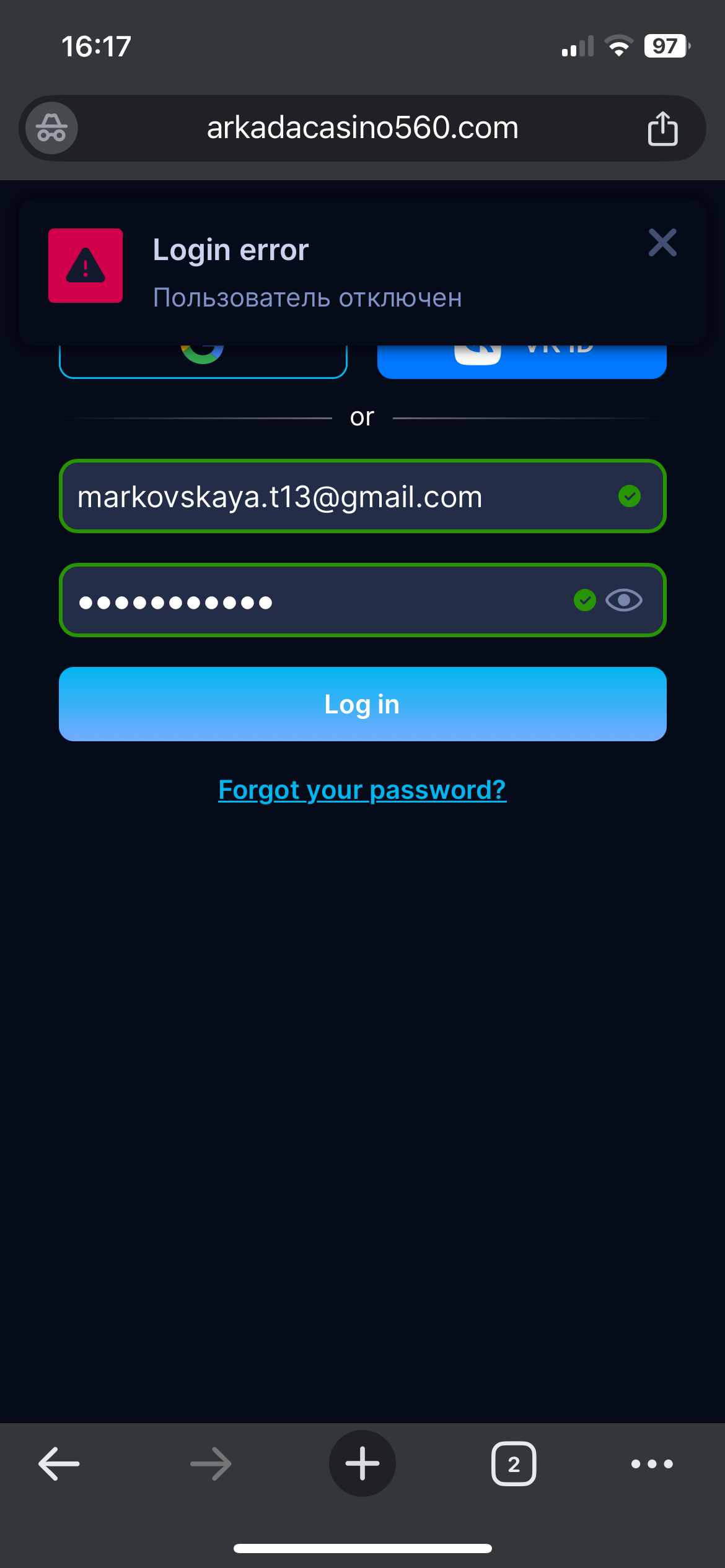Tap the arkadacasino560.com address bar
Image resolution: width=725 pixels, height=1568 pixels.
(362, 128)
